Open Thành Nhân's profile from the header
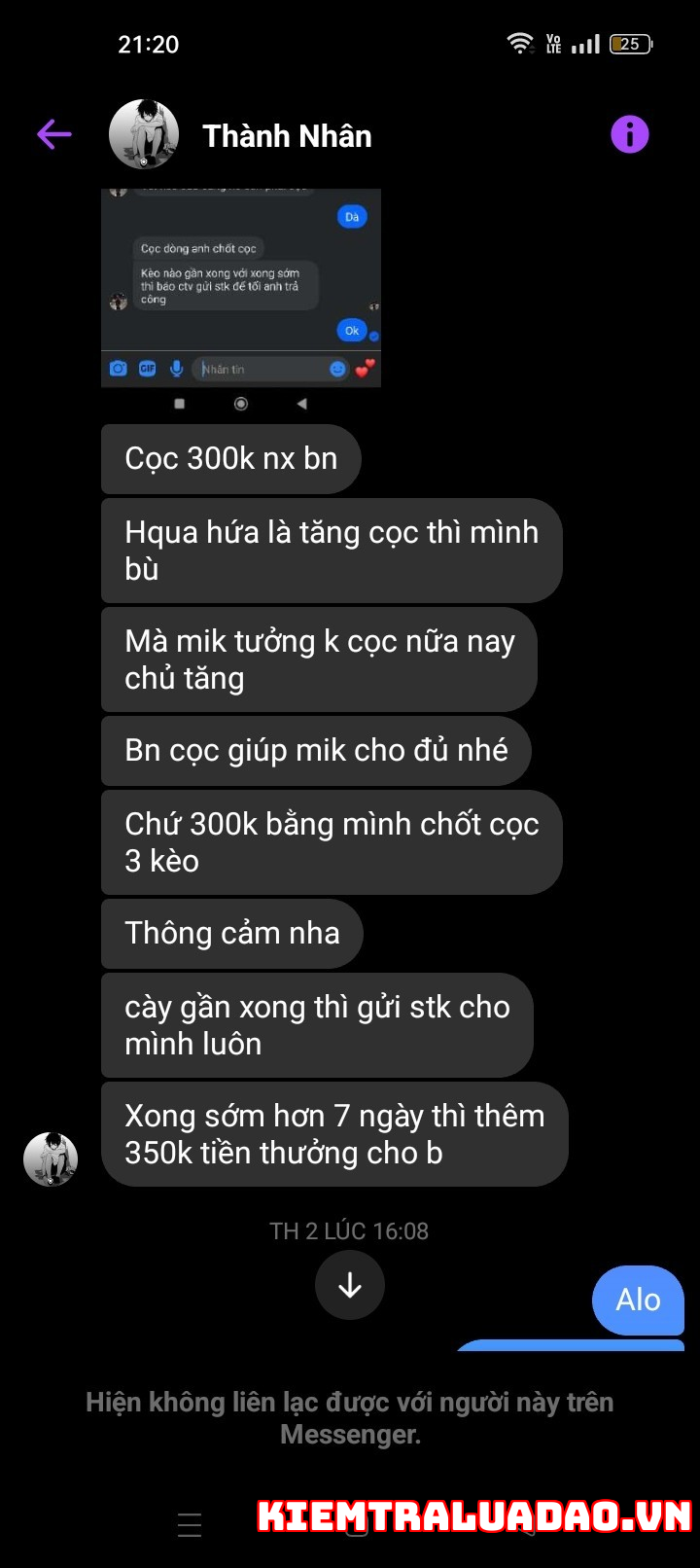This screenshot has width=700, height=1568. point(287,136)
